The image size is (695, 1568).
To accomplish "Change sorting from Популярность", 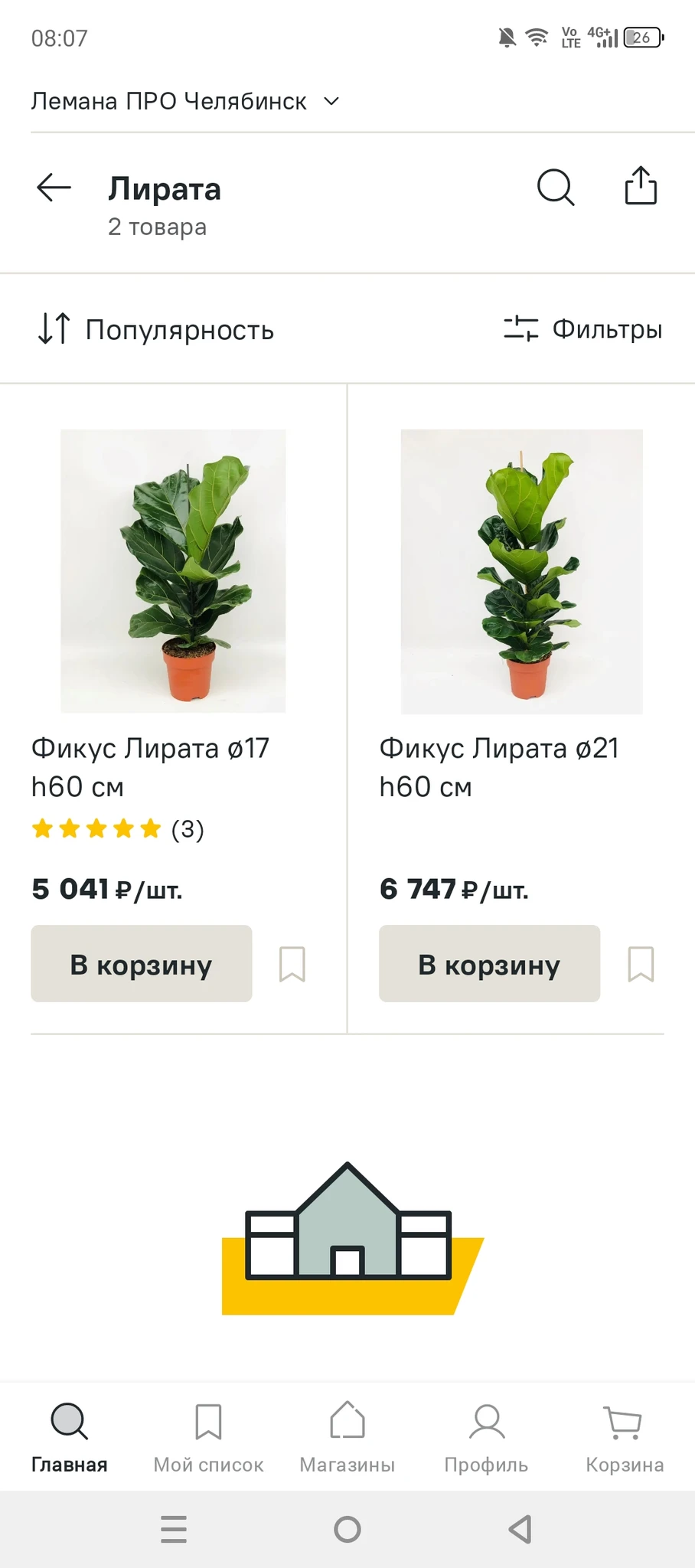I will [156, 329].
